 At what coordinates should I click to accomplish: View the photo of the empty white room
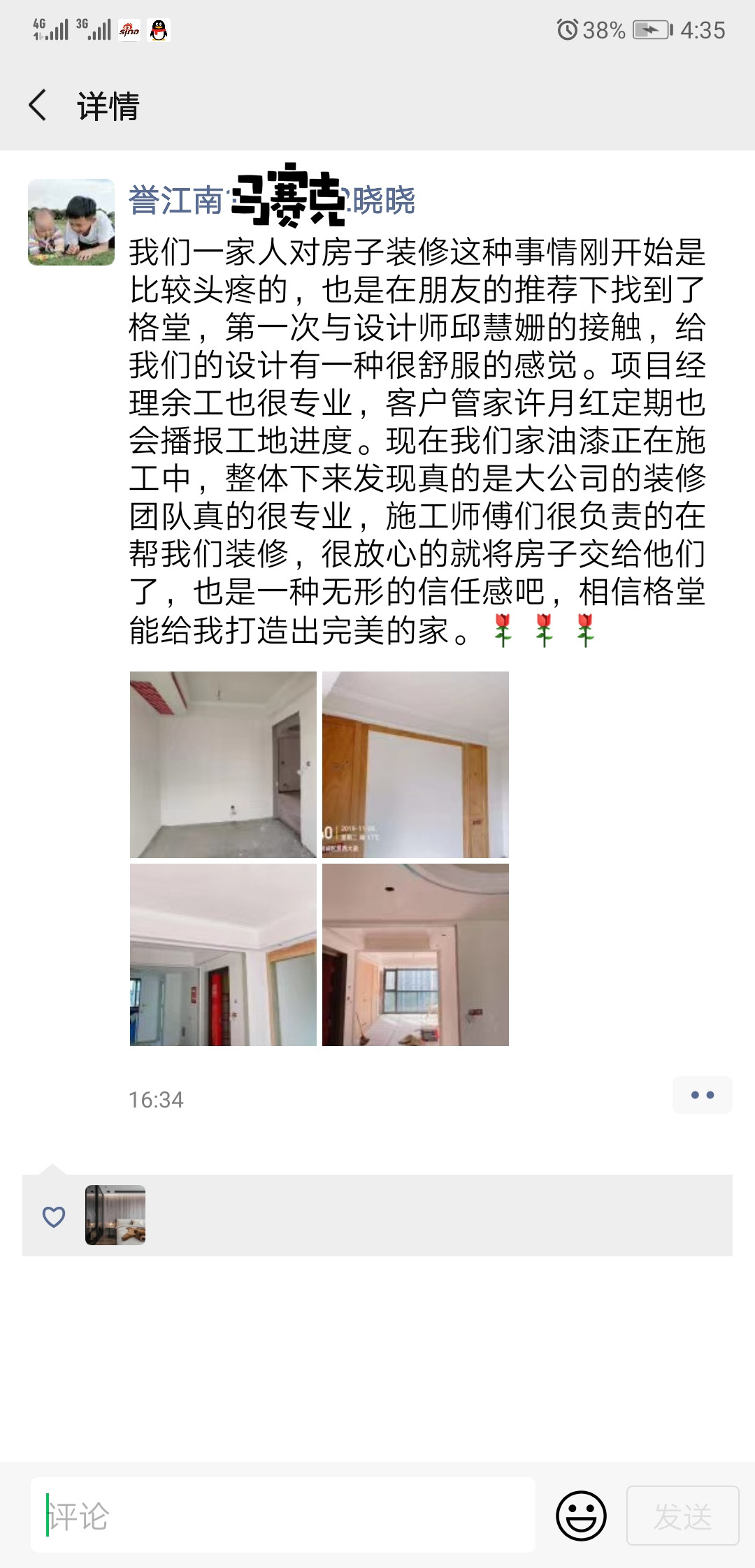pos(223,764)
